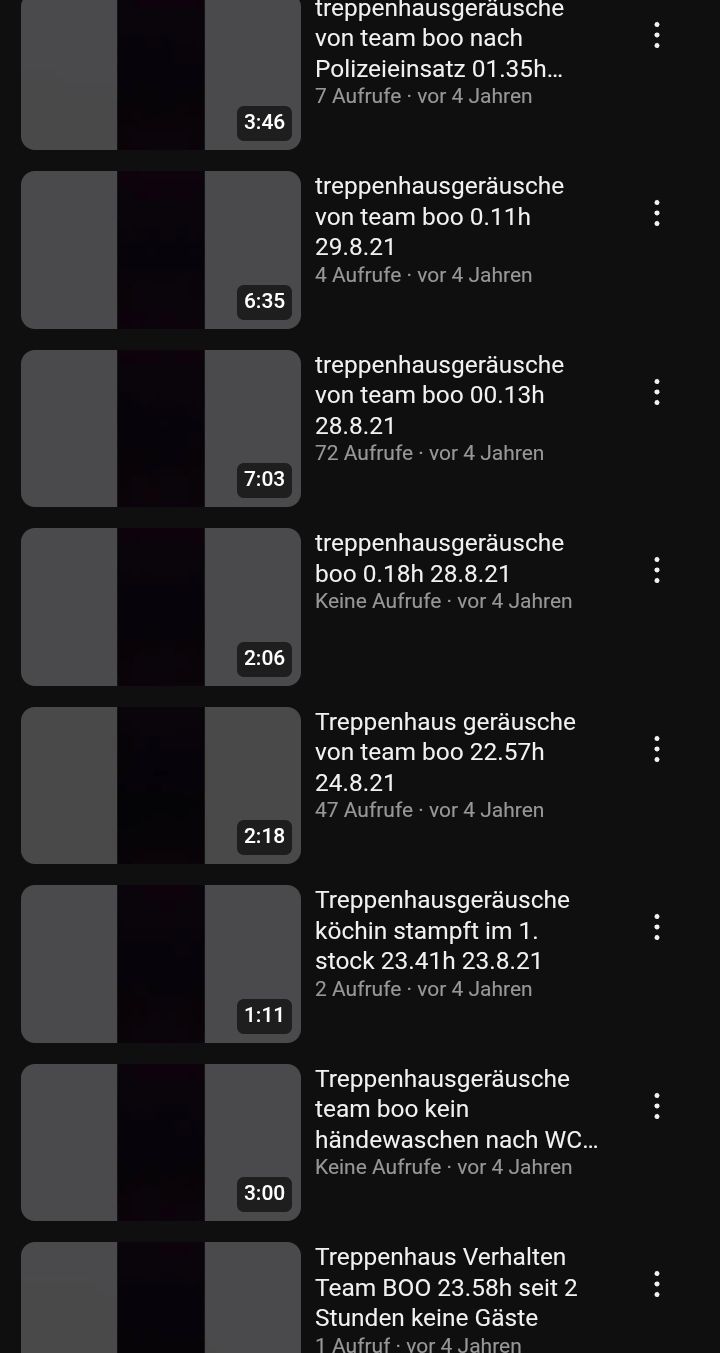The width and height of the screenshot is (720, 1353).
Task: Open the 1:11 köchin stampft video
Action: coord(160,964)
